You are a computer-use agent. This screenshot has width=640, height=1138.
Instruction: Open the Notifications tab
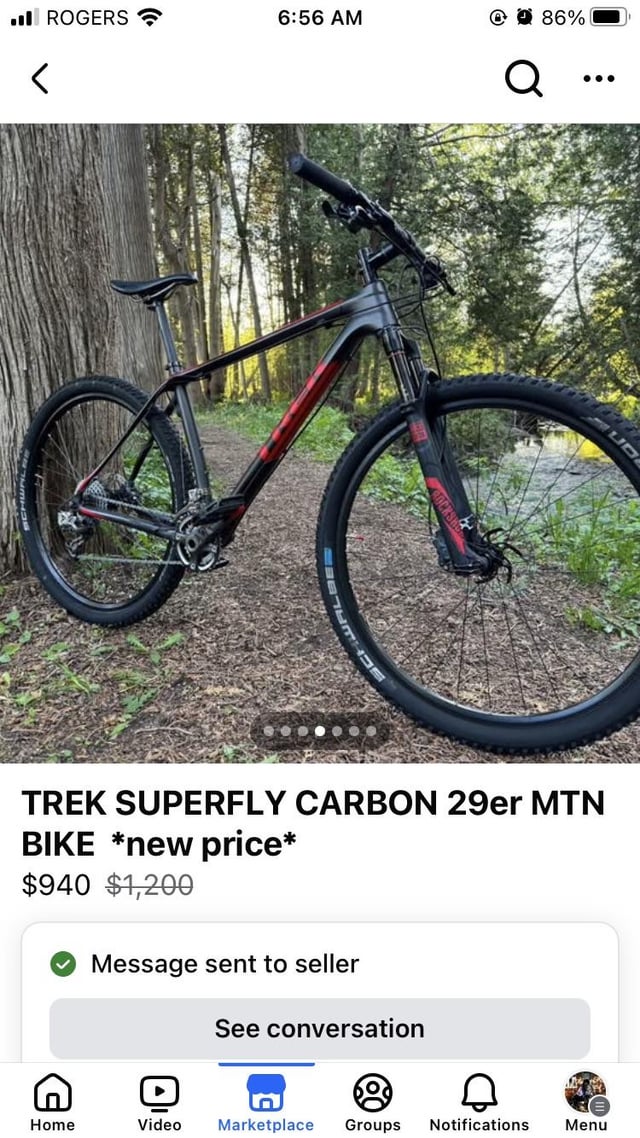click(x=480, y=1102)
